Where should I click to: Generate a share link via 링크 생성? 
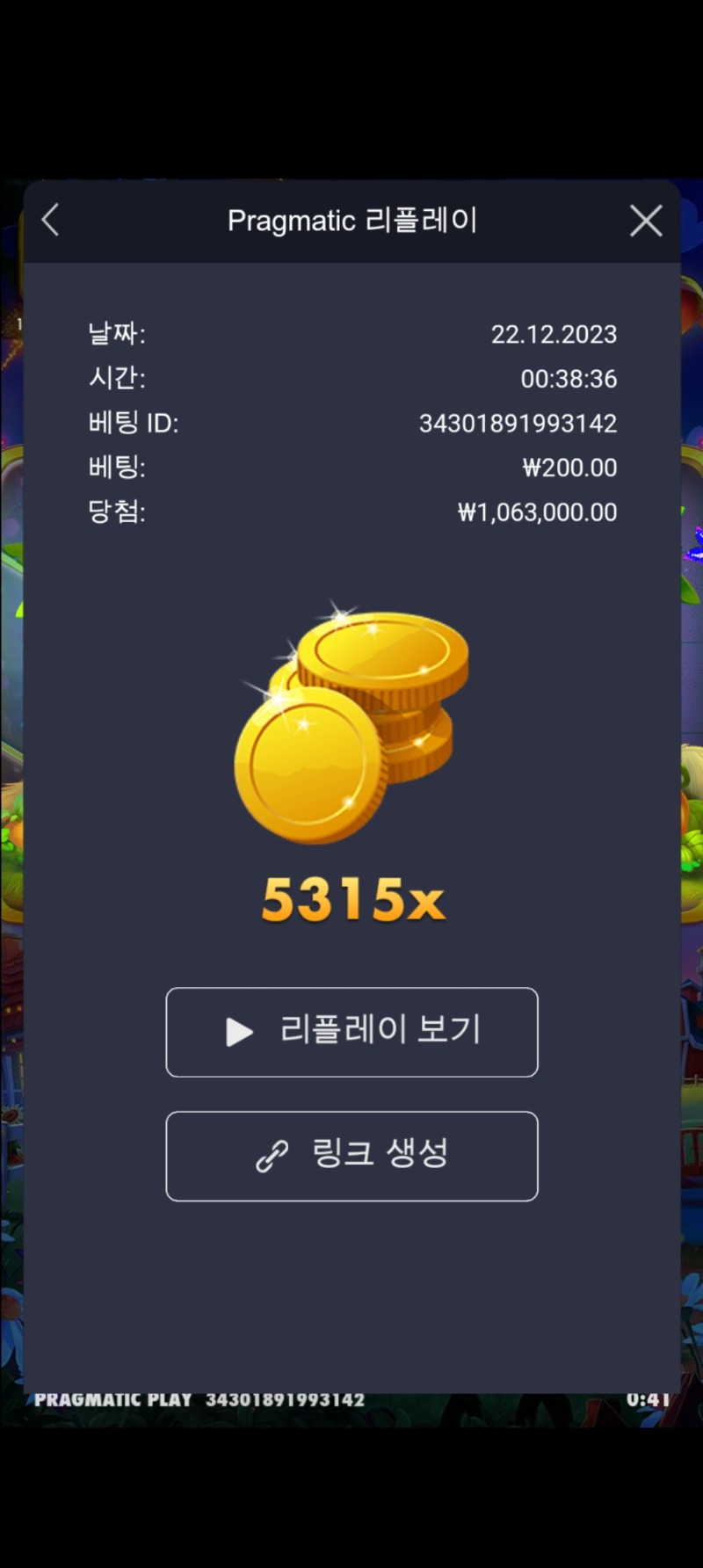(x=351, y=1156)
